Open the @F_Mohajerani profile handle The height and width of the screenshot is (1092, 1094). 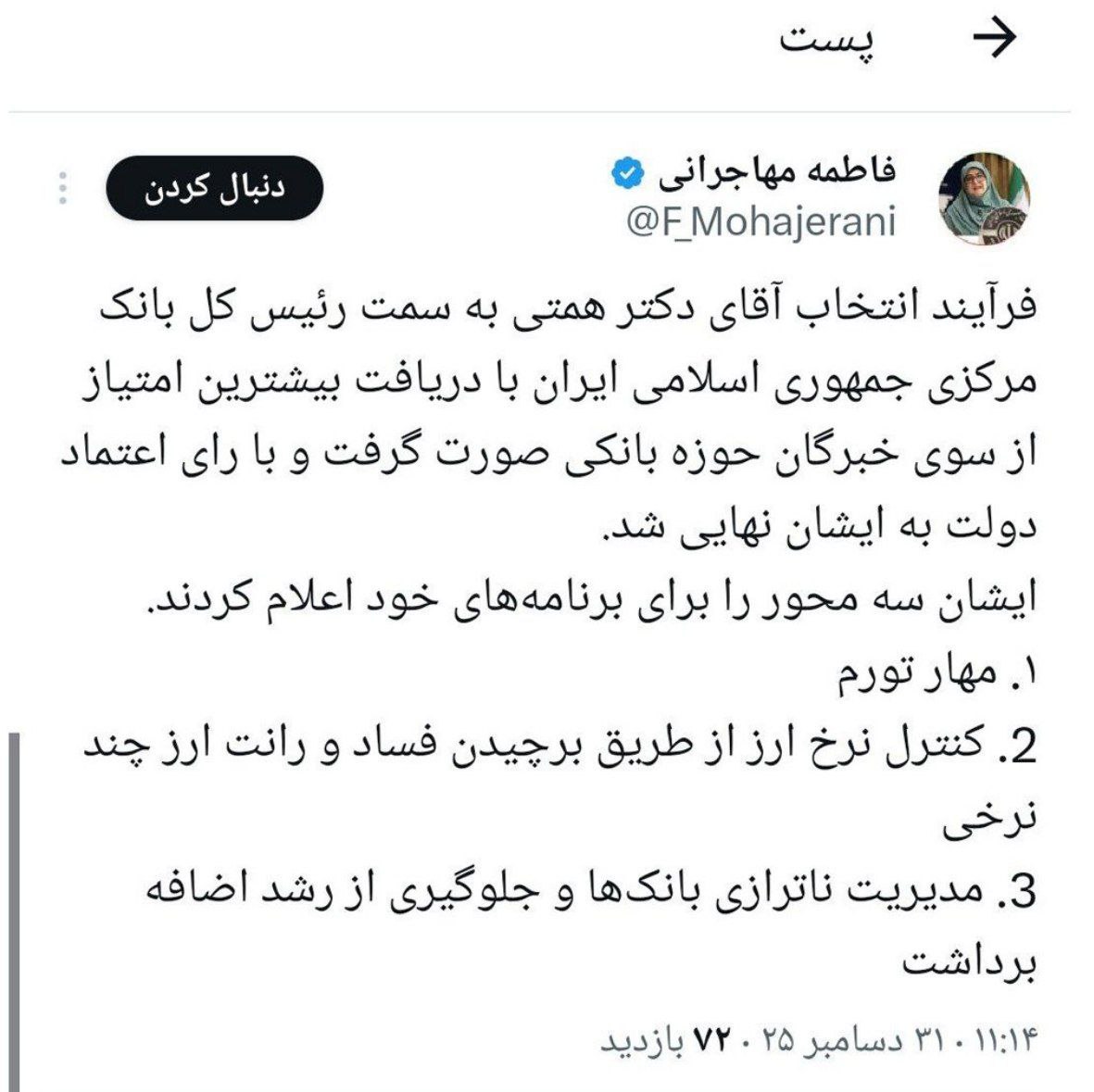[x=760, y=223]
